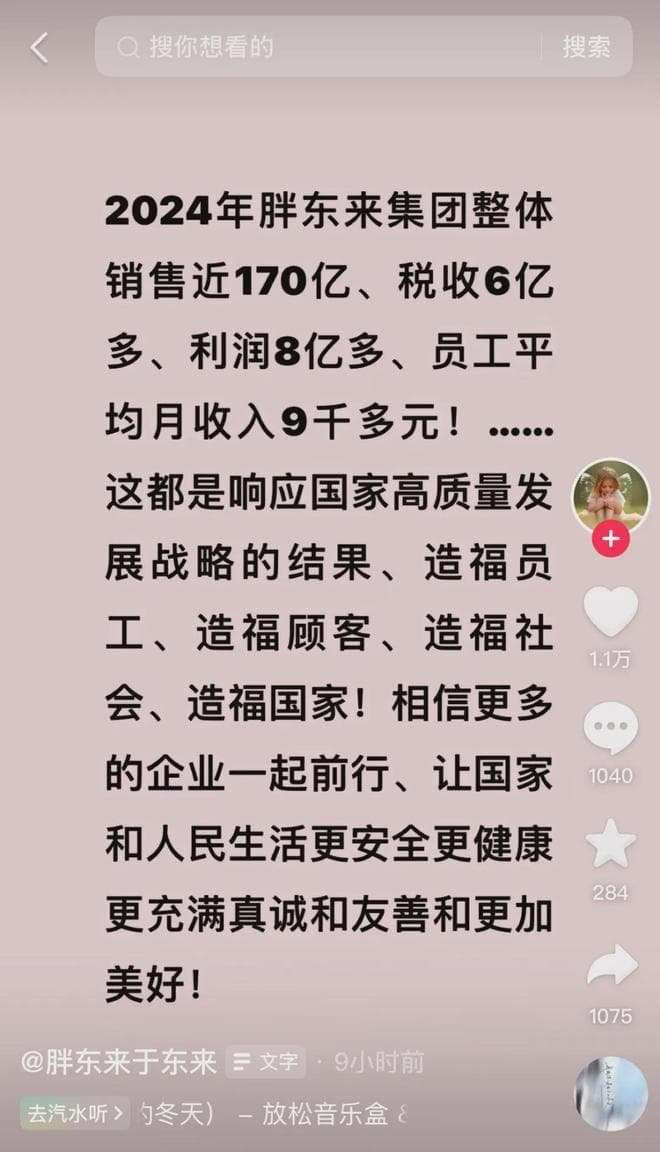The image size is (660, 1152).
Task: Share this post using the arrow icon
Action: tap(610, 966)
